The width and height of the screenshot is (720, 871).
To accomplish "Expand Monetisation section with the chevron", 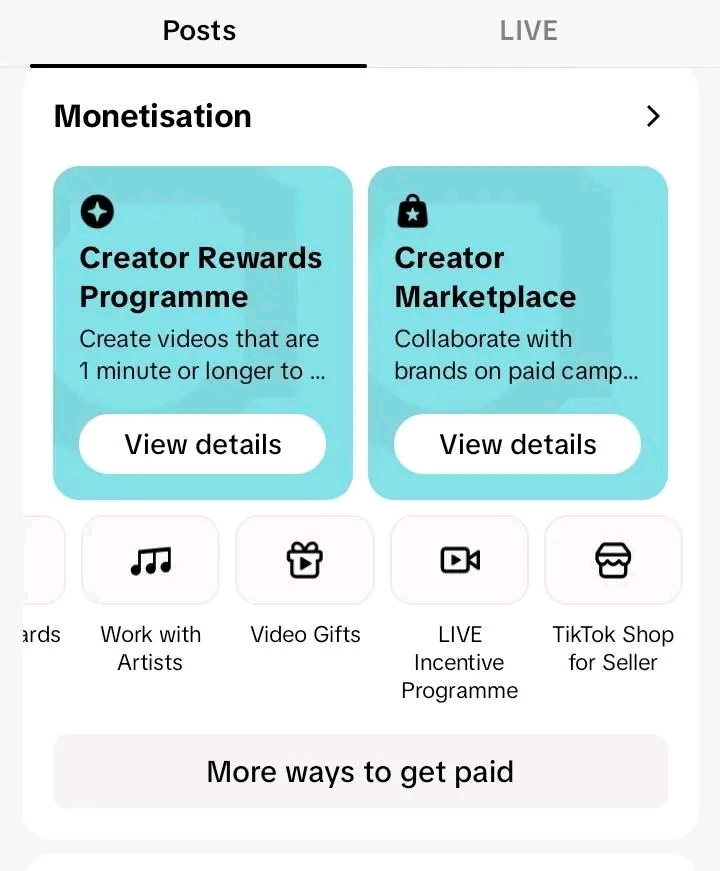I will 653,117.
